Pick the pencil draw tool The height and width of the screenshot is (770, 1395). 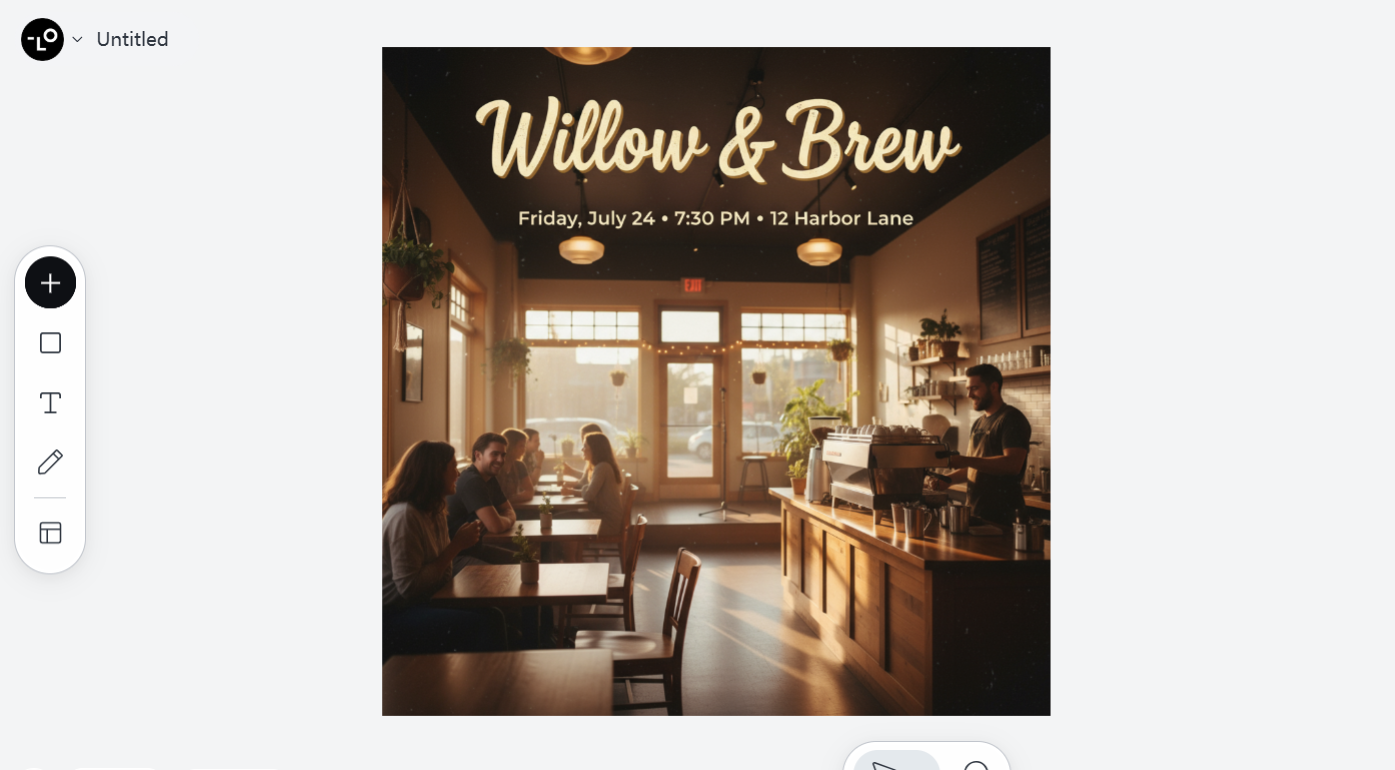pos(50,462)
